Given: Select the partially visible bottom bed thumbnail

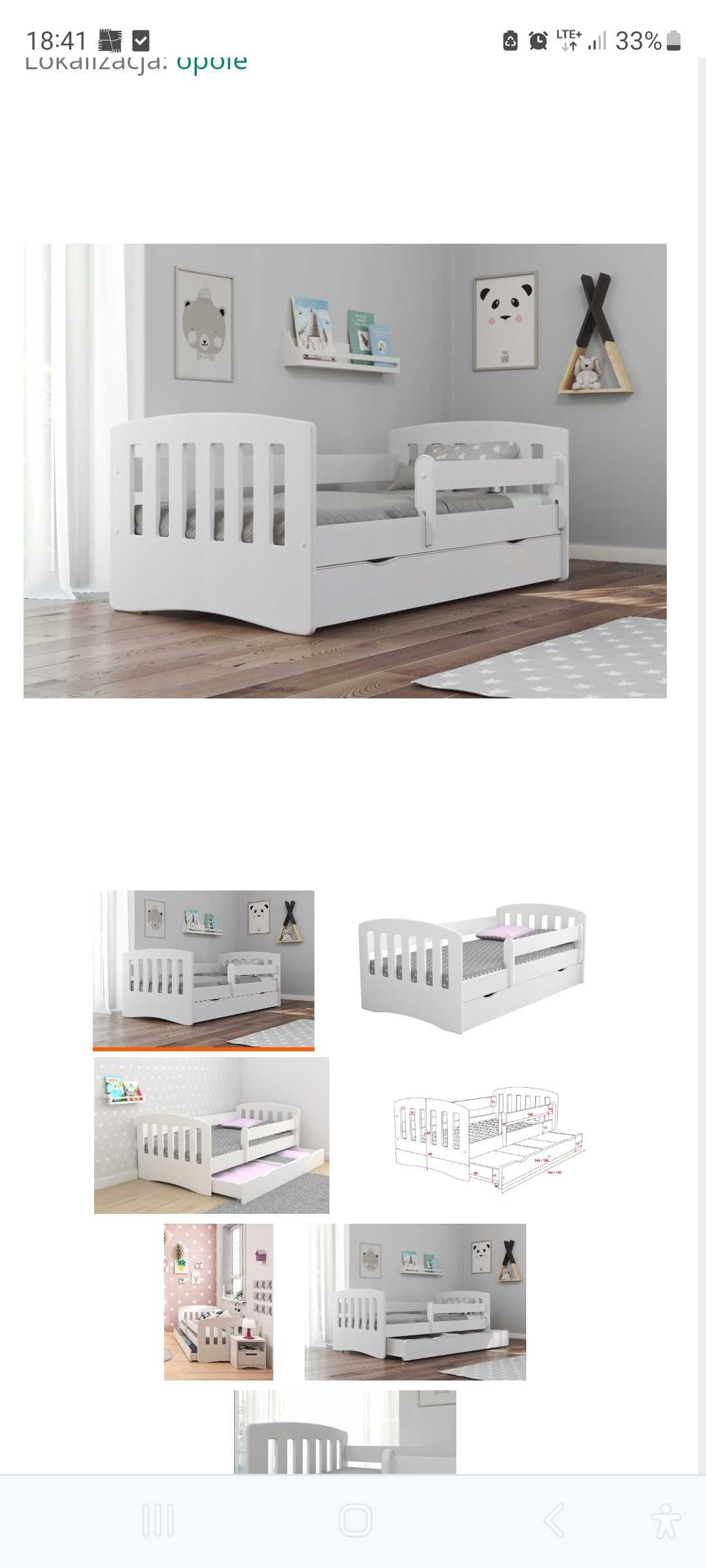Looking at the screenshot, I should (345, 1432).
